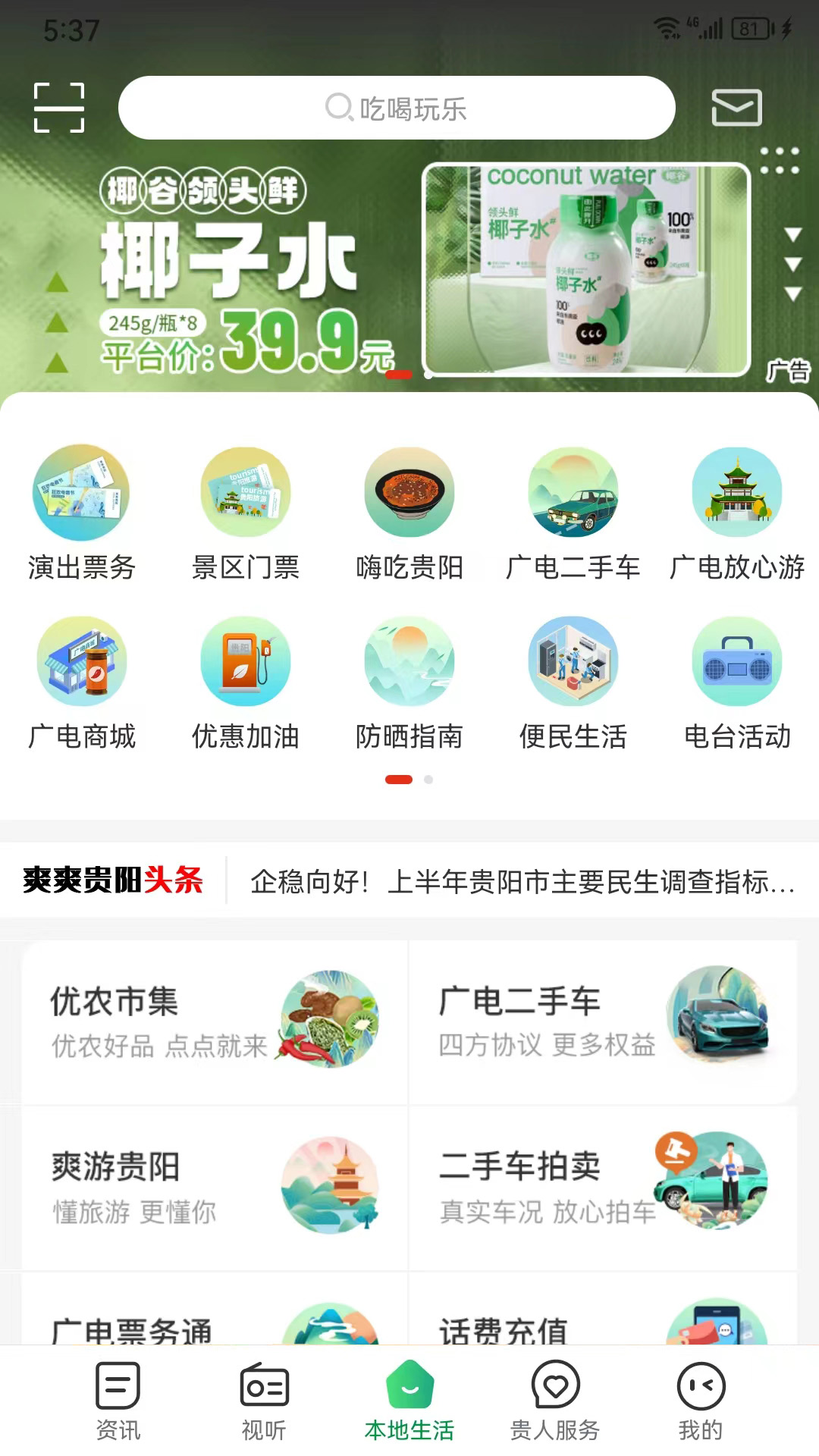Open the messages envelope icon
Image resolution: width=819 pixels, height=1456 pixels.
[x=736, y=108]
